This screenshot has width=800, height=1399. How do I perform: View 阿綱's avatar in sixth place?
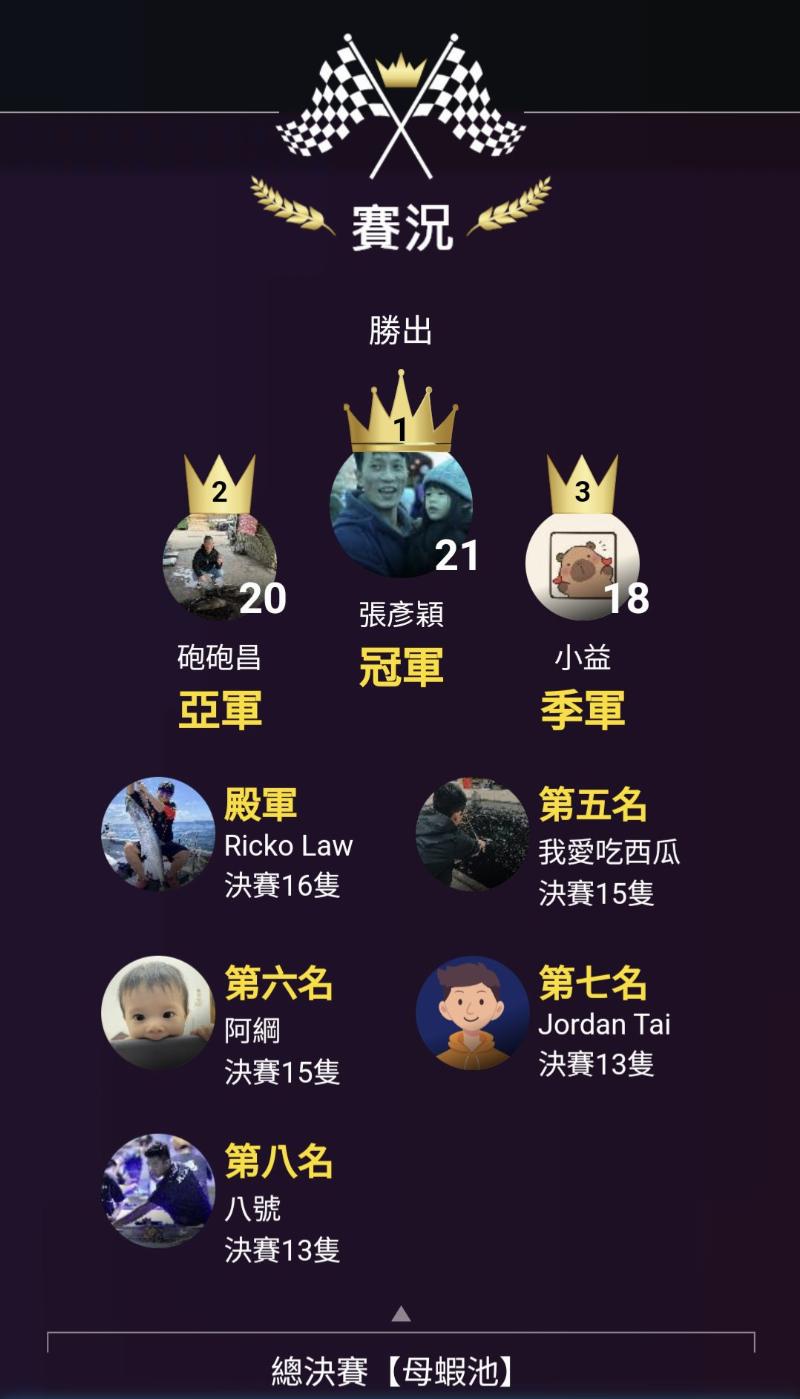[158, 1012]
